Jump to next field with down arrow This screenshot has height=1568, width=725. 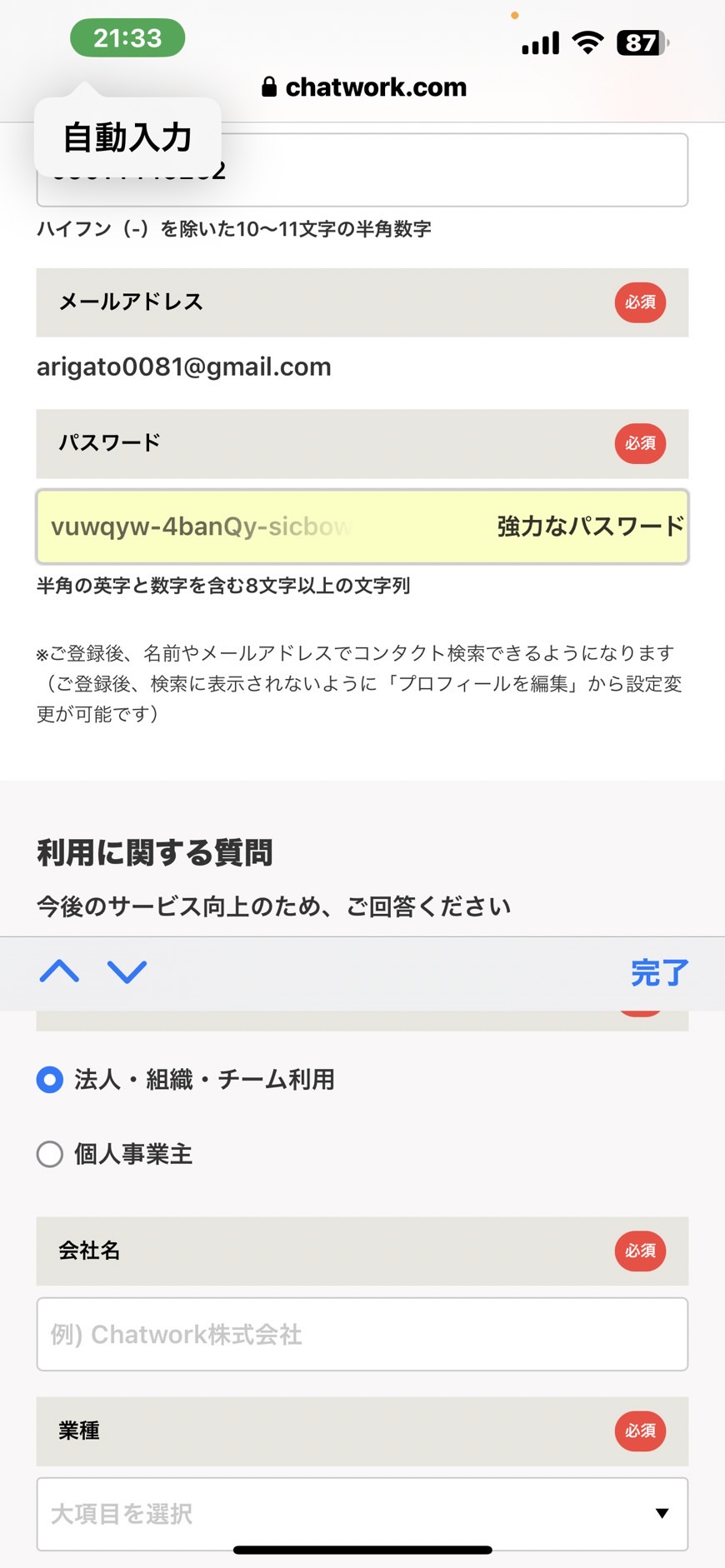pos(127,971)
